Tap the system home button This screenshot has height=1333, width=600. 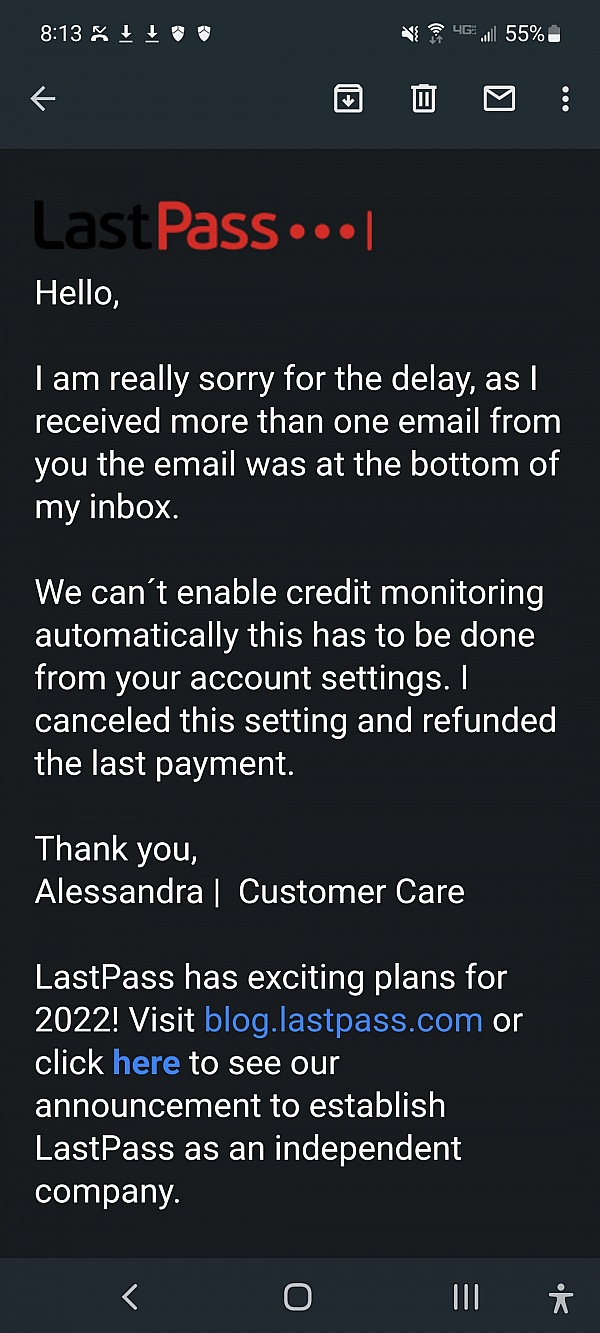coord(298,1297)
